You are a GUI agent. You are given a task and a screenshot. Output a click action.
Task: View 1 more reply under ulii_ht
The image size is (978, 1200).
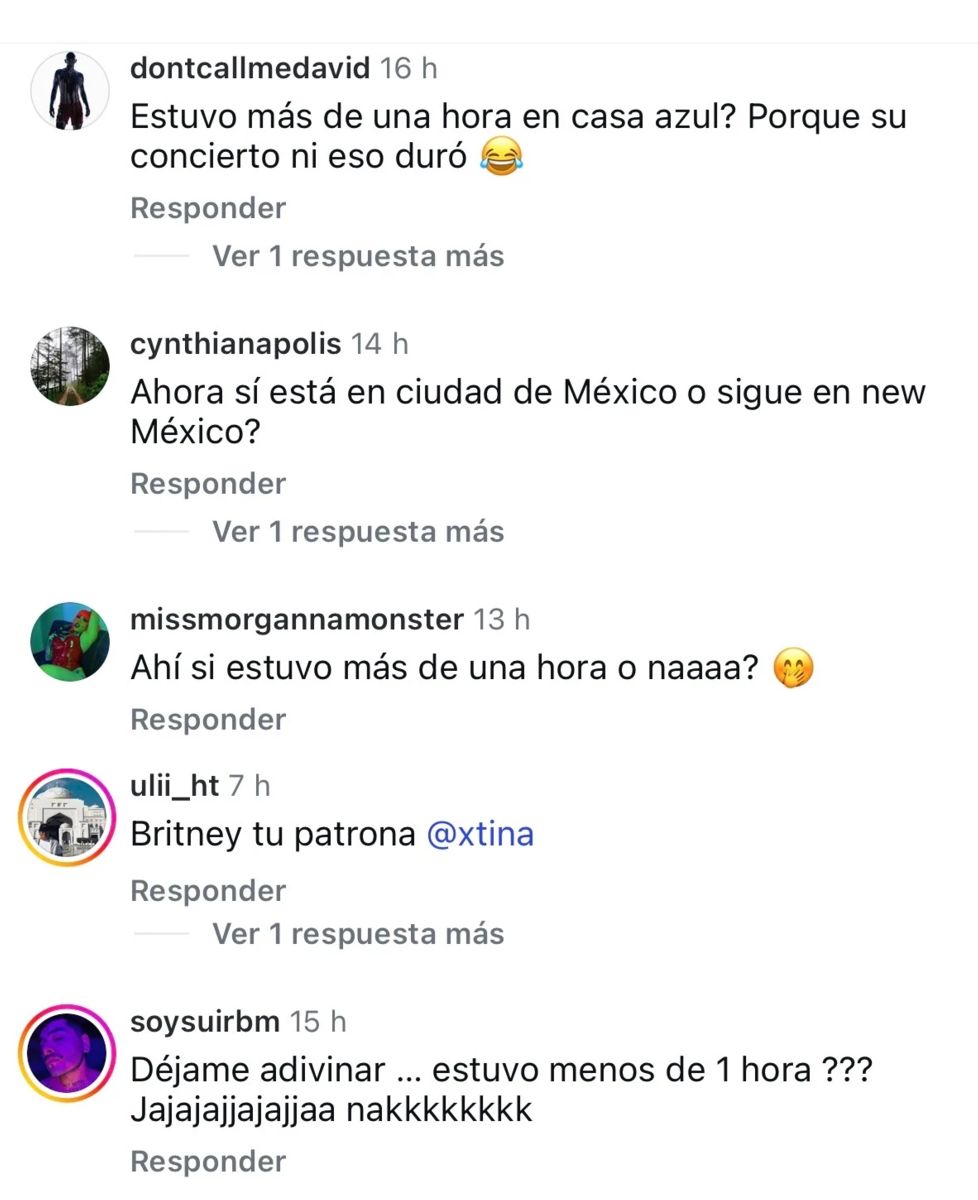357,934
